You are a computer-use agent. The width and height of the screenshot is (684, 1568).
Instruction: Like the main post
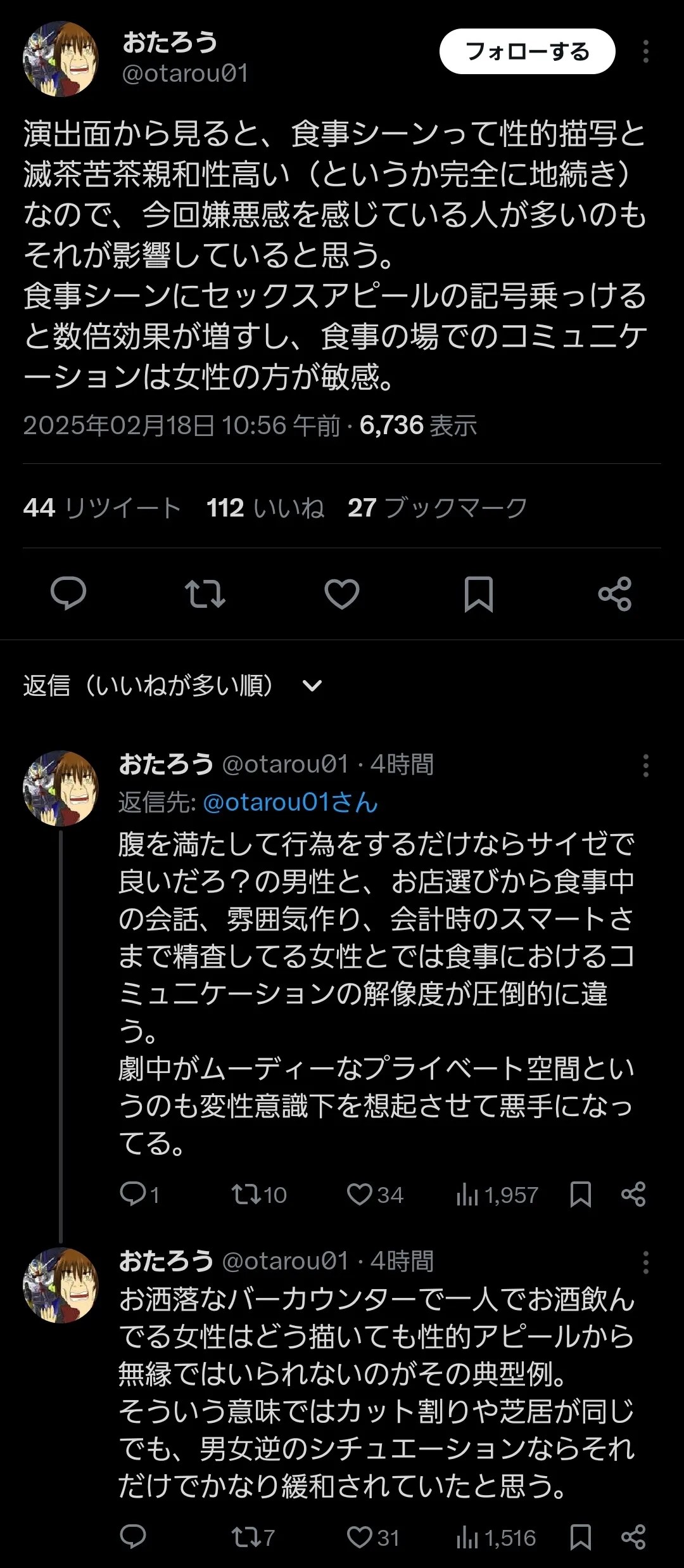coord(341,594)
